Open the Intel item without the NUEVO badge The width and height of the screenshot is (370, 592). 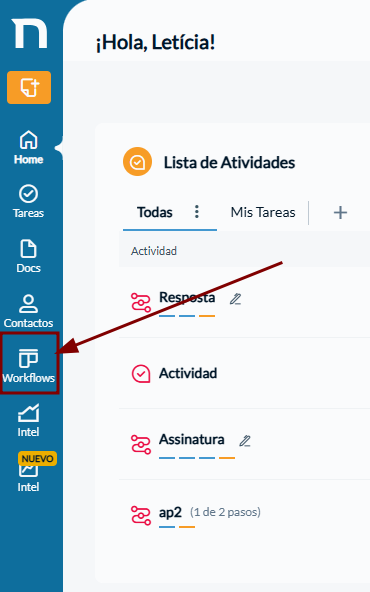pyautogui.click(x=29, y=421)
